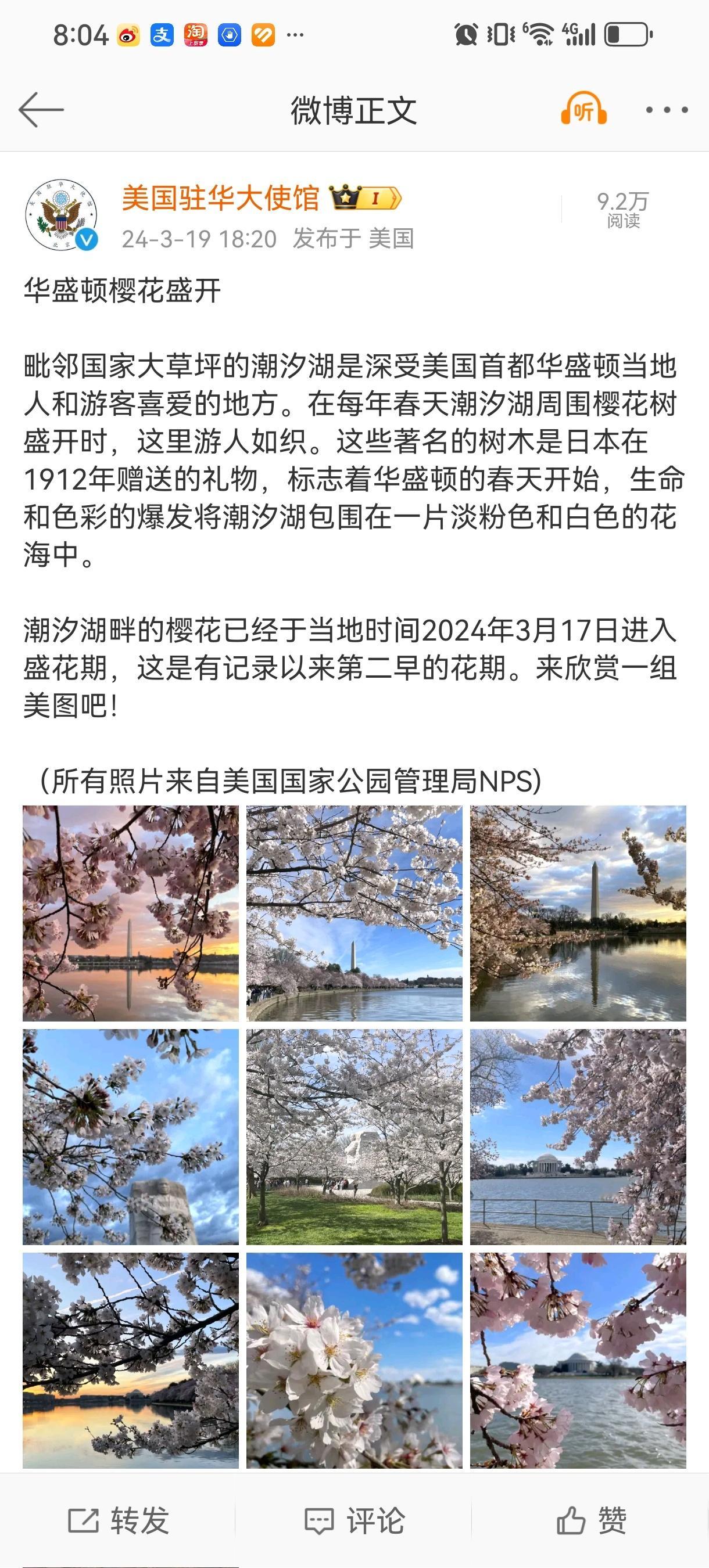Open Jefferson Memorial photo with railing
Image resolution: width=709 pixels, height=1568 pixels.
(x=578, y=1137)
